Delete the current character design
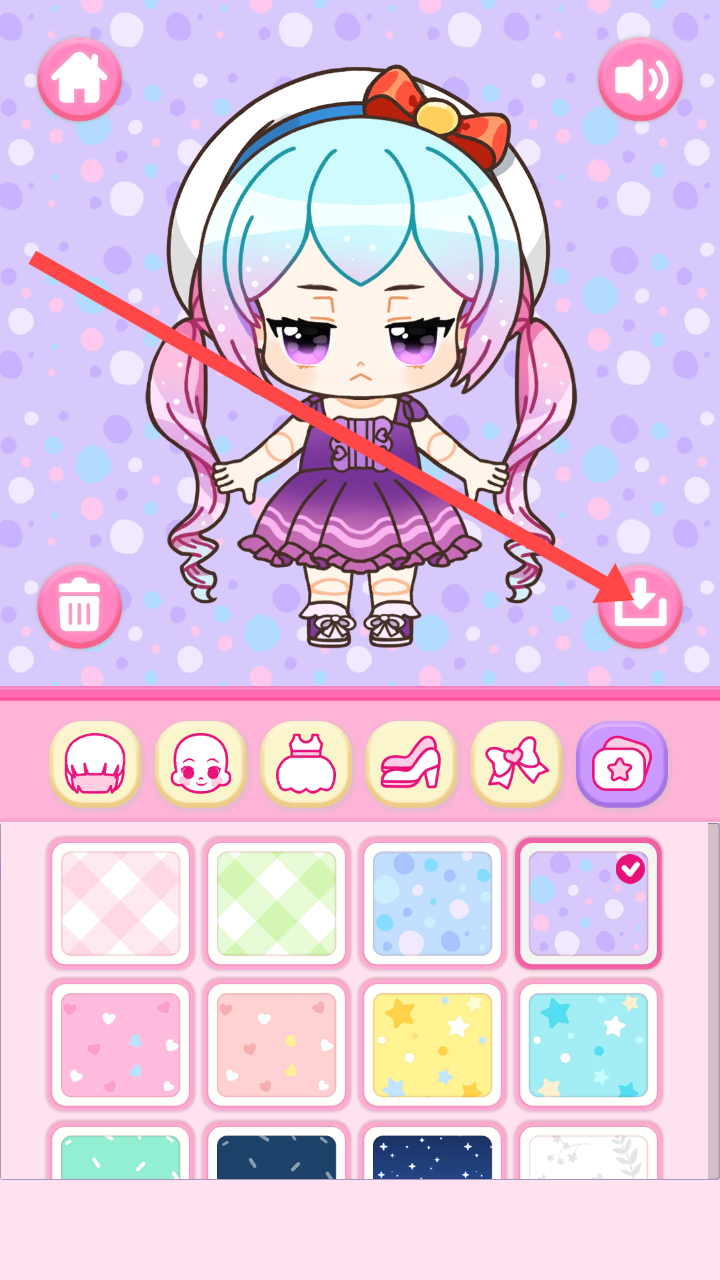The image size is (720, 1280). tap(80, 607)
